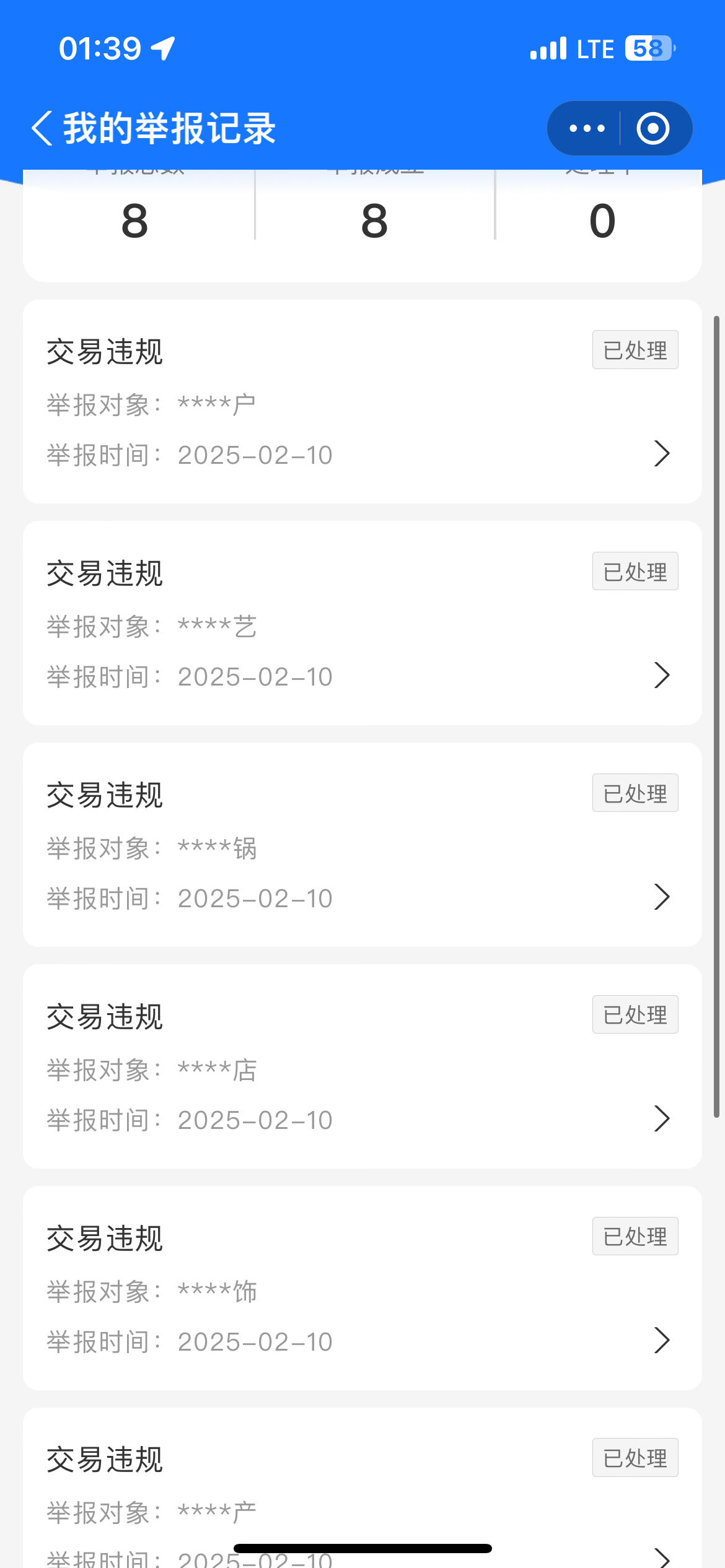This screenshot has width=725, height=1568.
Task: View report details for ****艺
Action: coord(362,623)
